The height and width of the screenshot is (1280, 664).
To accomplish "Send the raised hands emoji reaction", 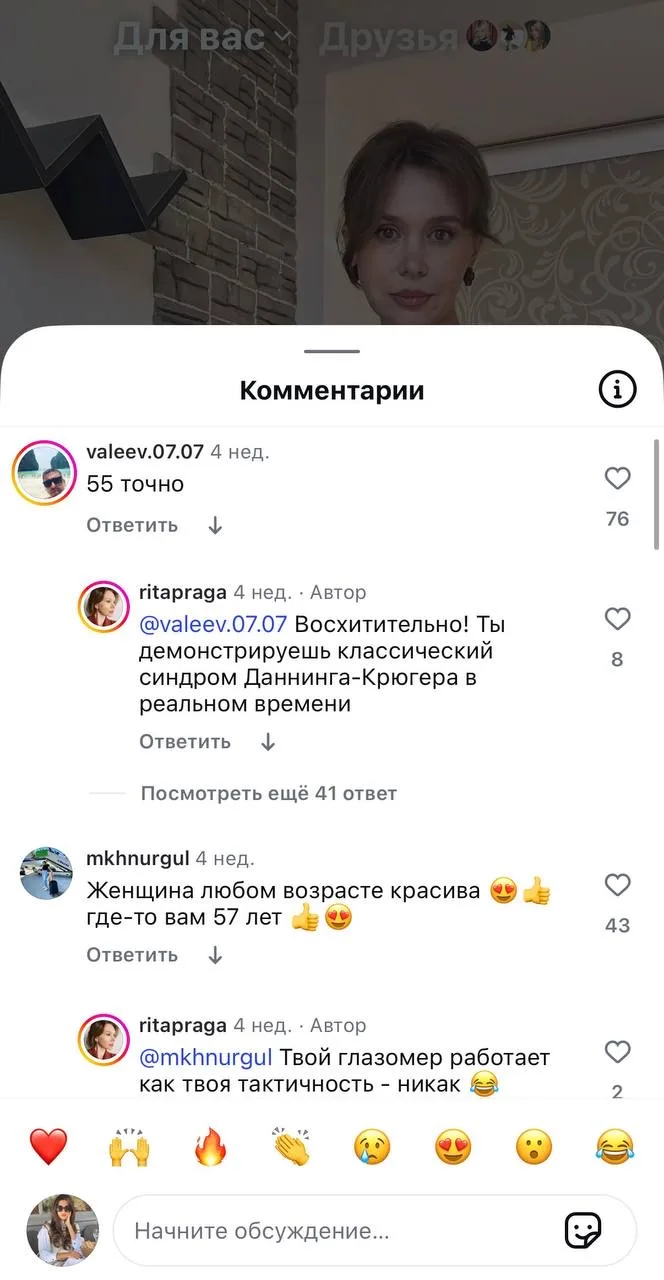I will 129,1146.
